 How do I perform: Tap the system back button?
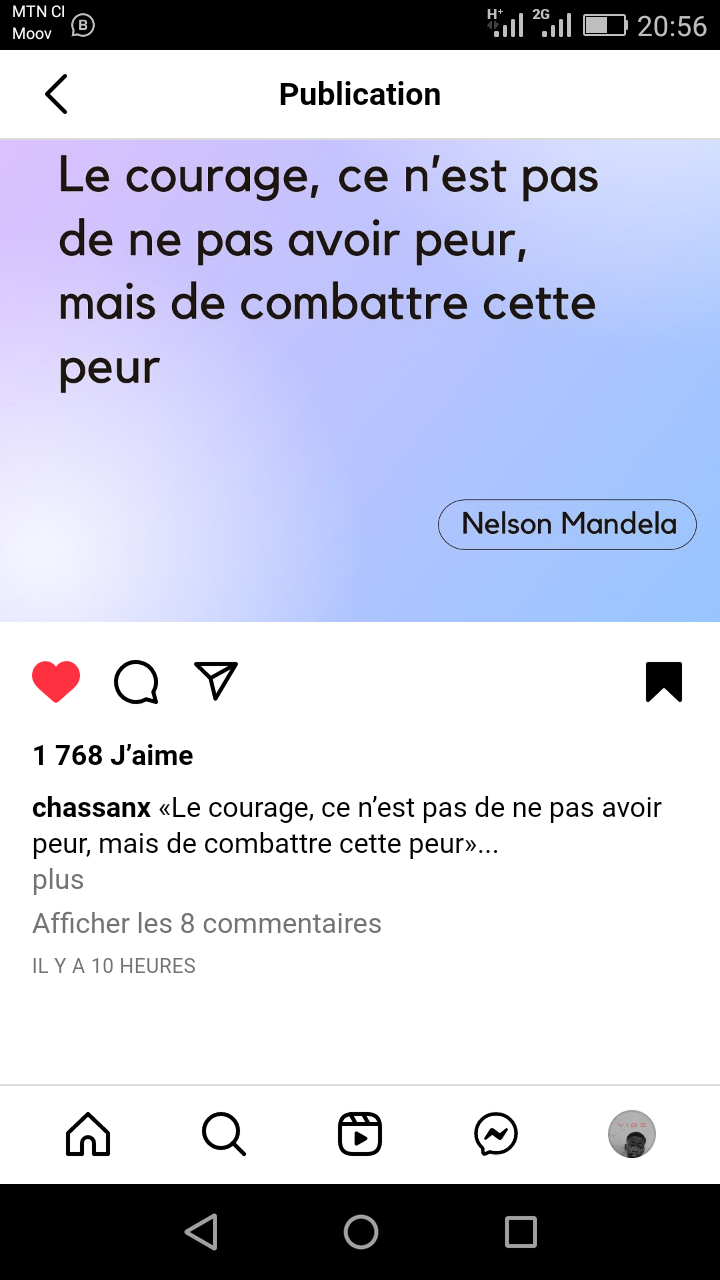[201, 1232]
